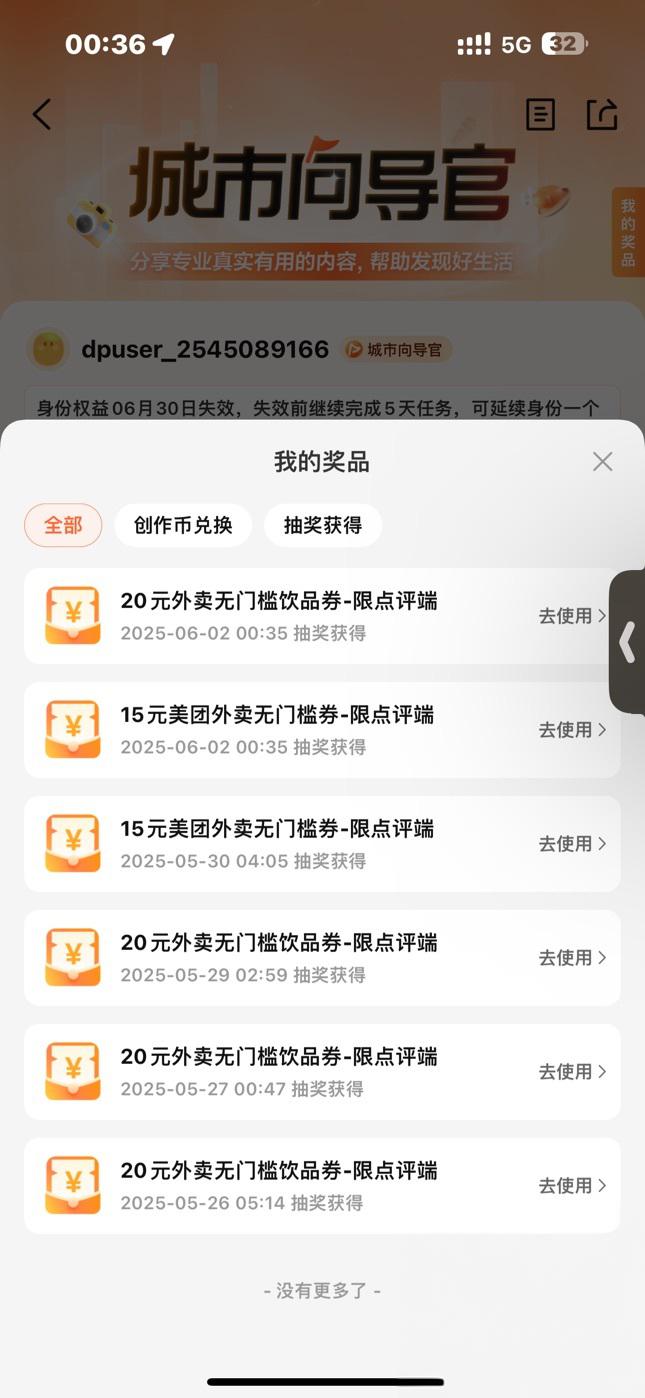Switch to the 抽奖获得 filter
This screenshot has height=1398, width=645.
pyautogui.click(x=322, y=525)
